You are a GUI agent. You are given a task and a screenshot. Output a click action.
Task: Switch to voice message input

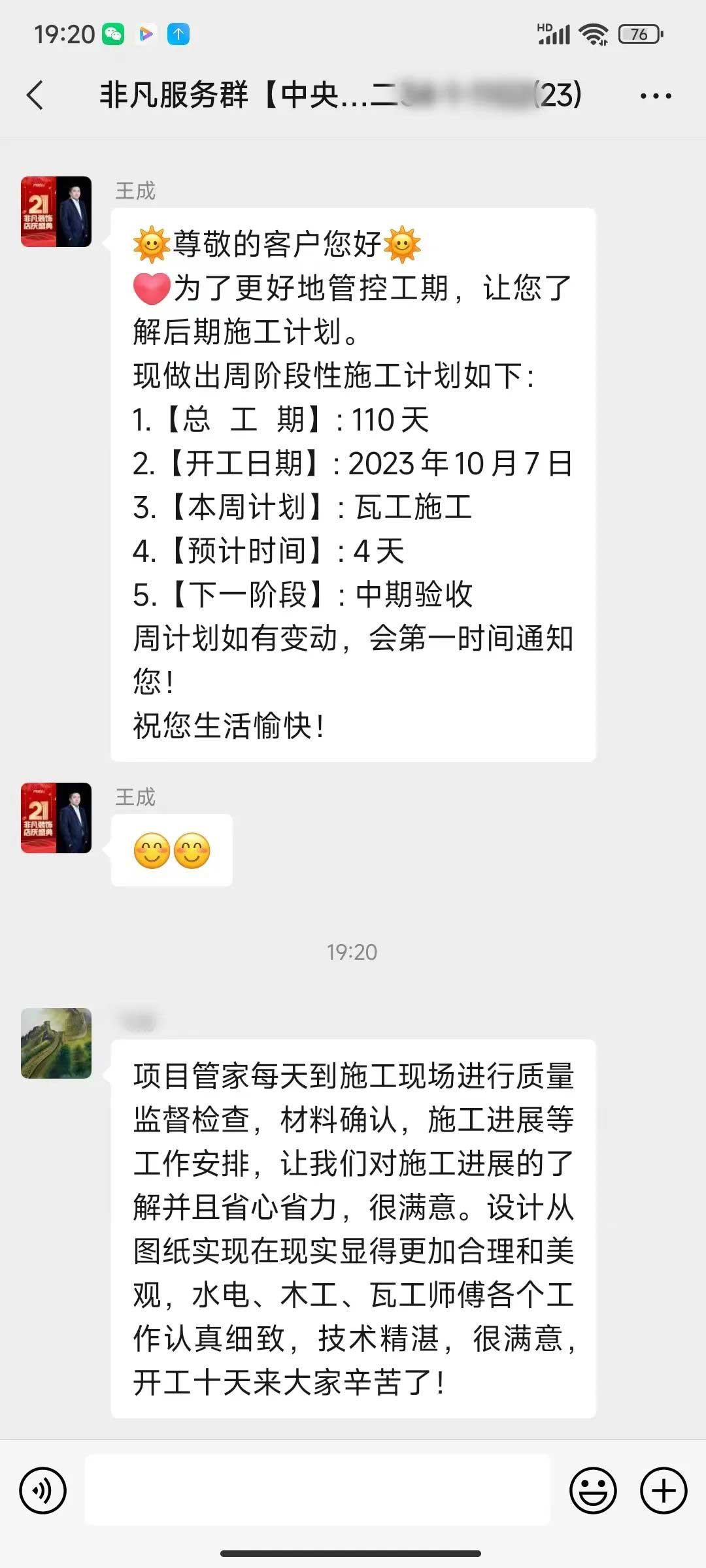point(43,1490)
